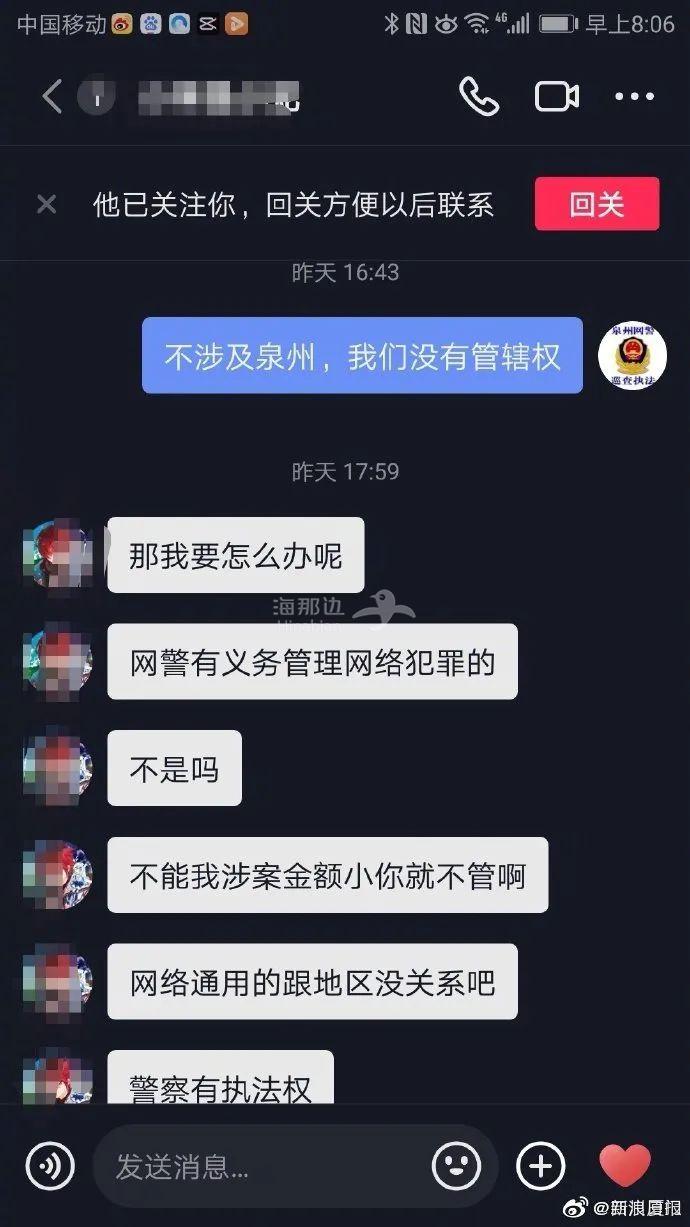Image resolution: width=690 pixels, height=1227 pixels.
Task: Open the sender's avatar beside 那我要怎么办呢
Action: pos(58,554)
